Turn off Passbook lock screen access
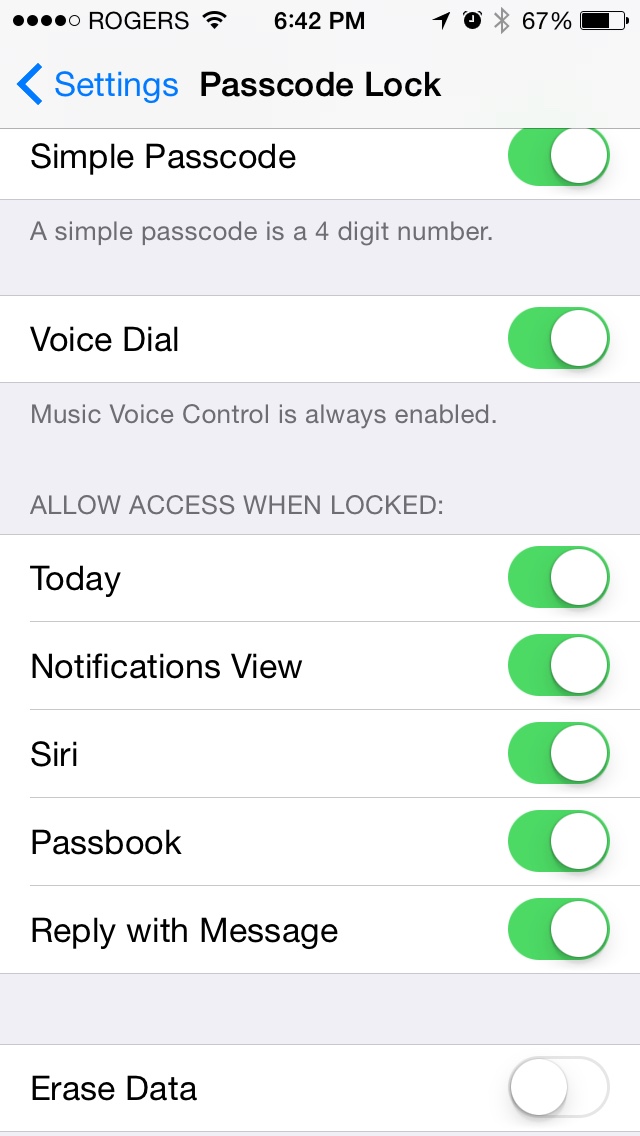The image size is (640, 1136). pyautogui.click(x=558, y=841)
